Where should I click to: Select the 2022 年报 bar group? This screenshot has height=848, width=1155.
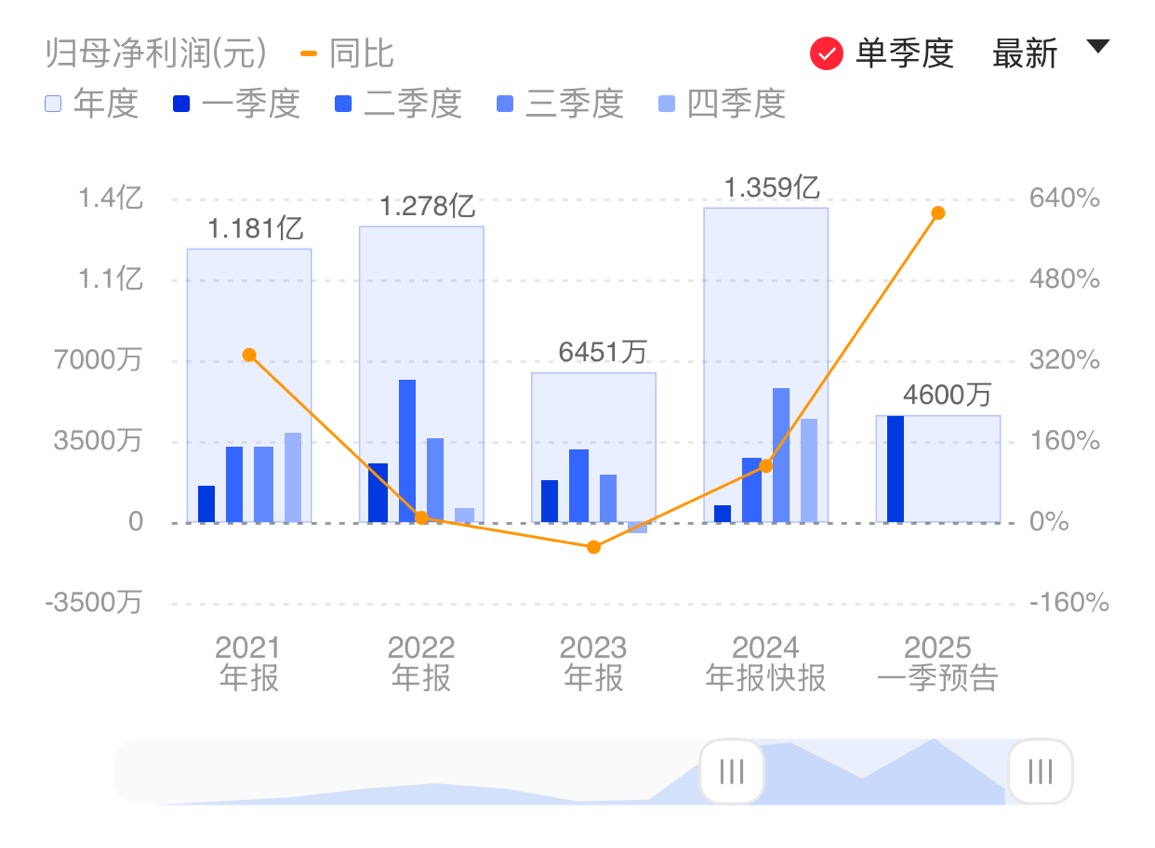pyautogui.click(x=421, y=375)
